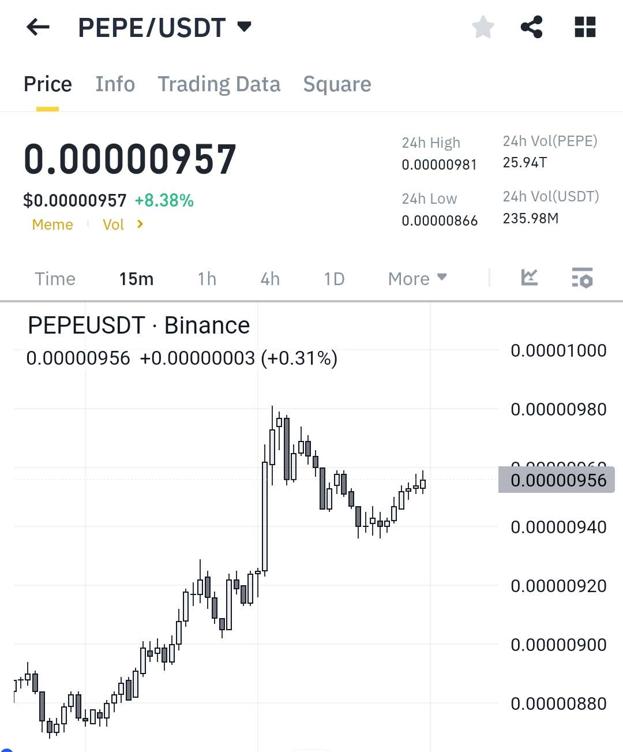Expand the More intervals dropdown
Screen dimensions: 623x752
tap(417, 279)
